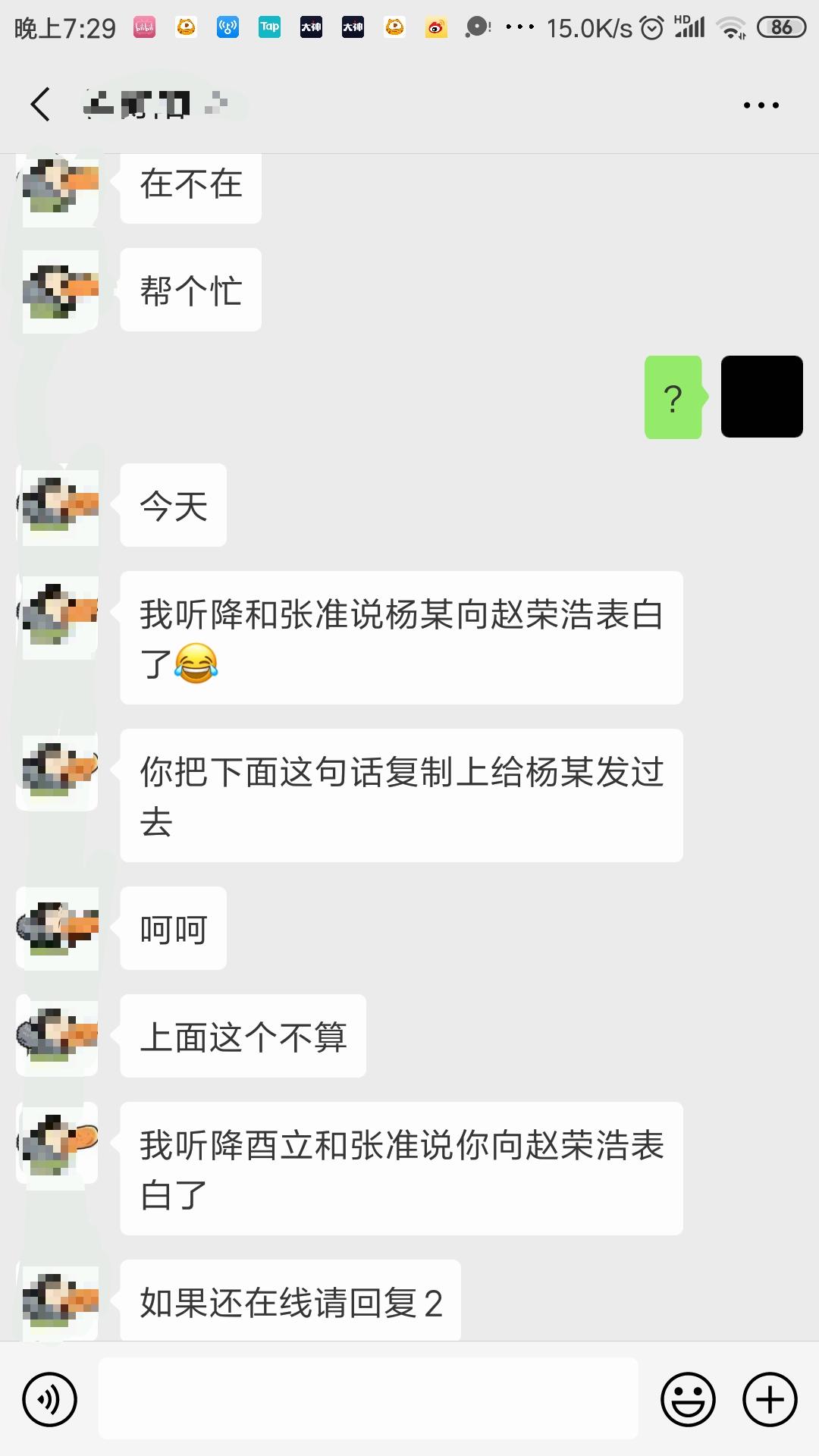Focus the message text field
The width and height of the screenshot is (819, 1456).
pyautogui.click(x=368, y=1398)
